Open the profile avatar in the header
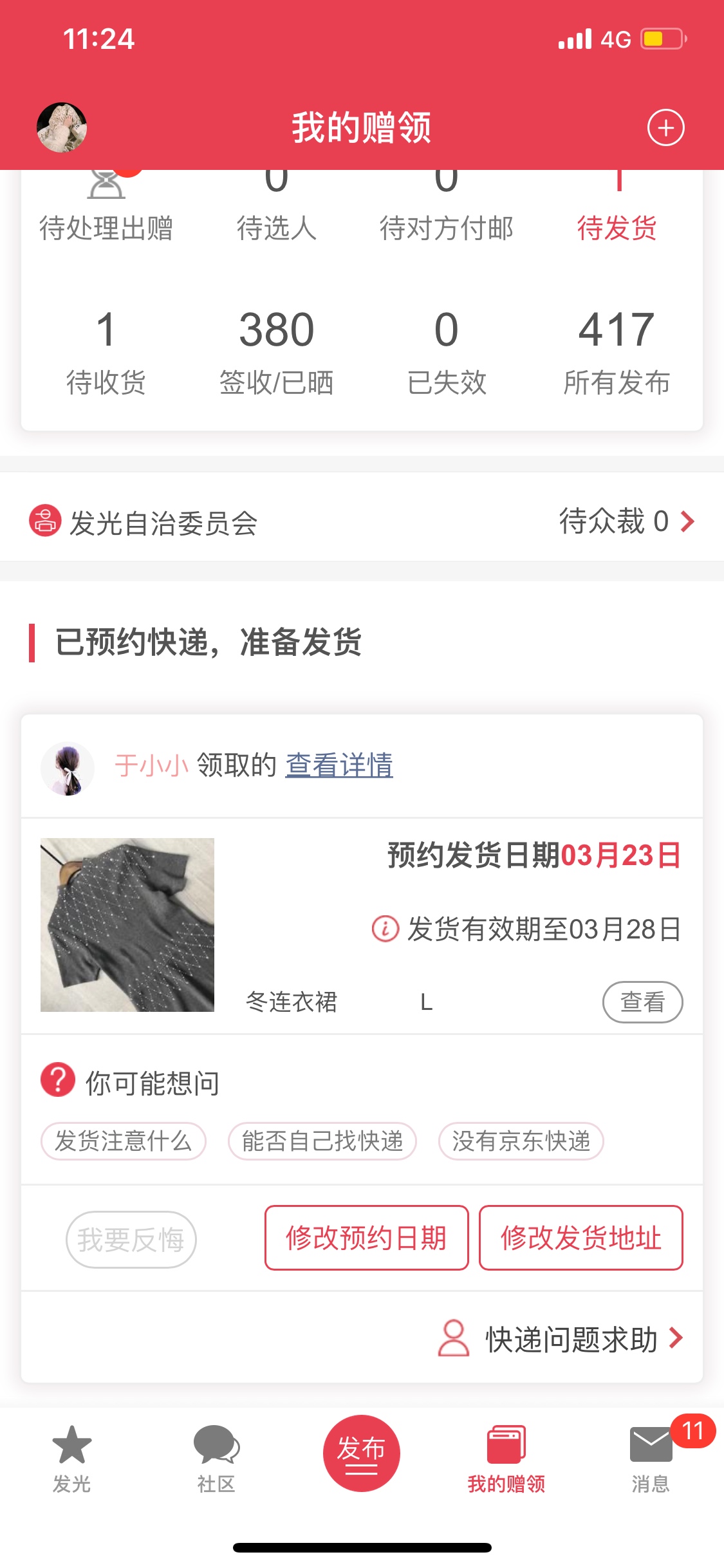The height and width of the screenshot is (1568, 724). coord(62,127)
